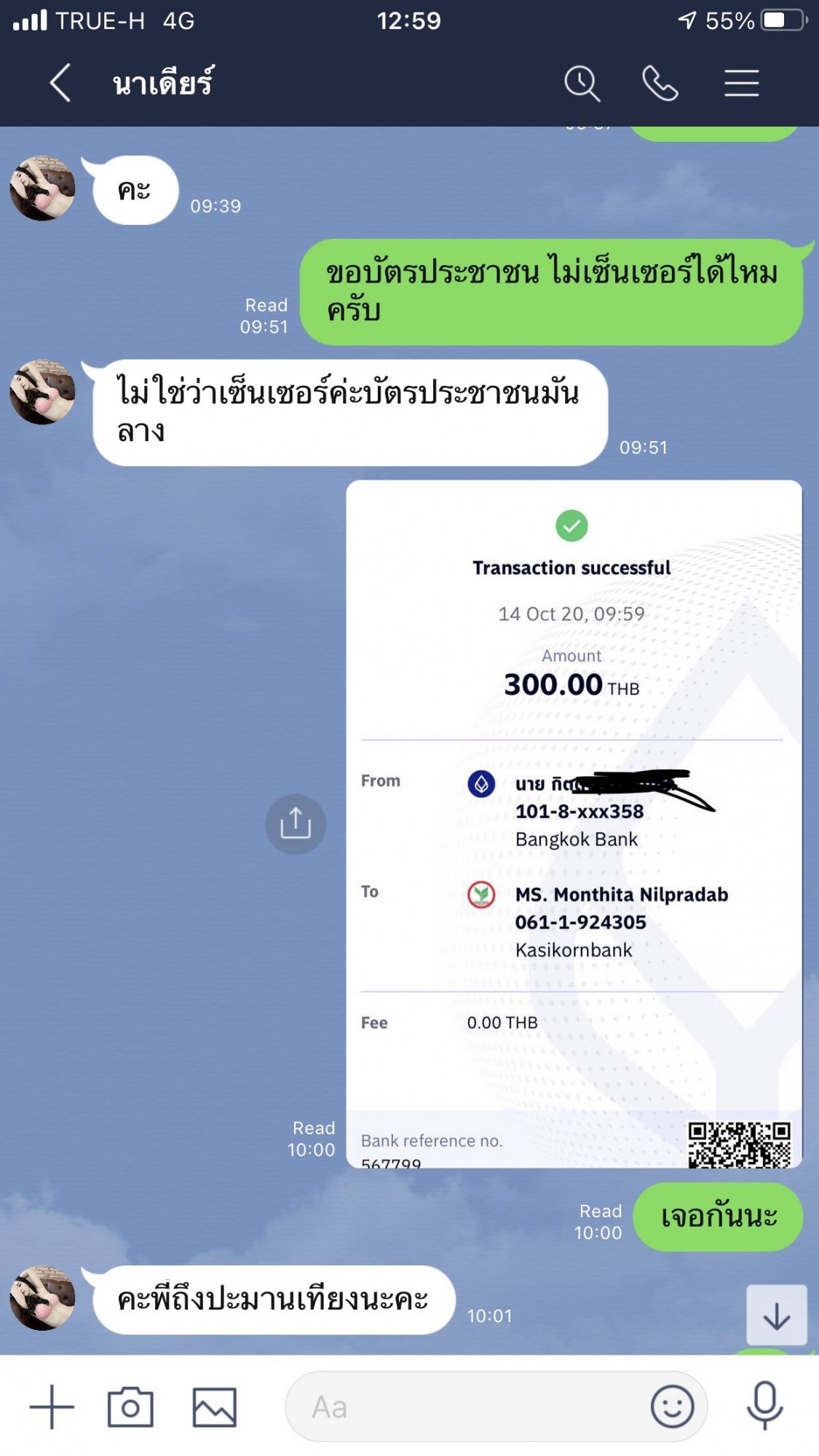Record a voice message
Viewport: 819px width, 1456px height.
coord(764,1406)
